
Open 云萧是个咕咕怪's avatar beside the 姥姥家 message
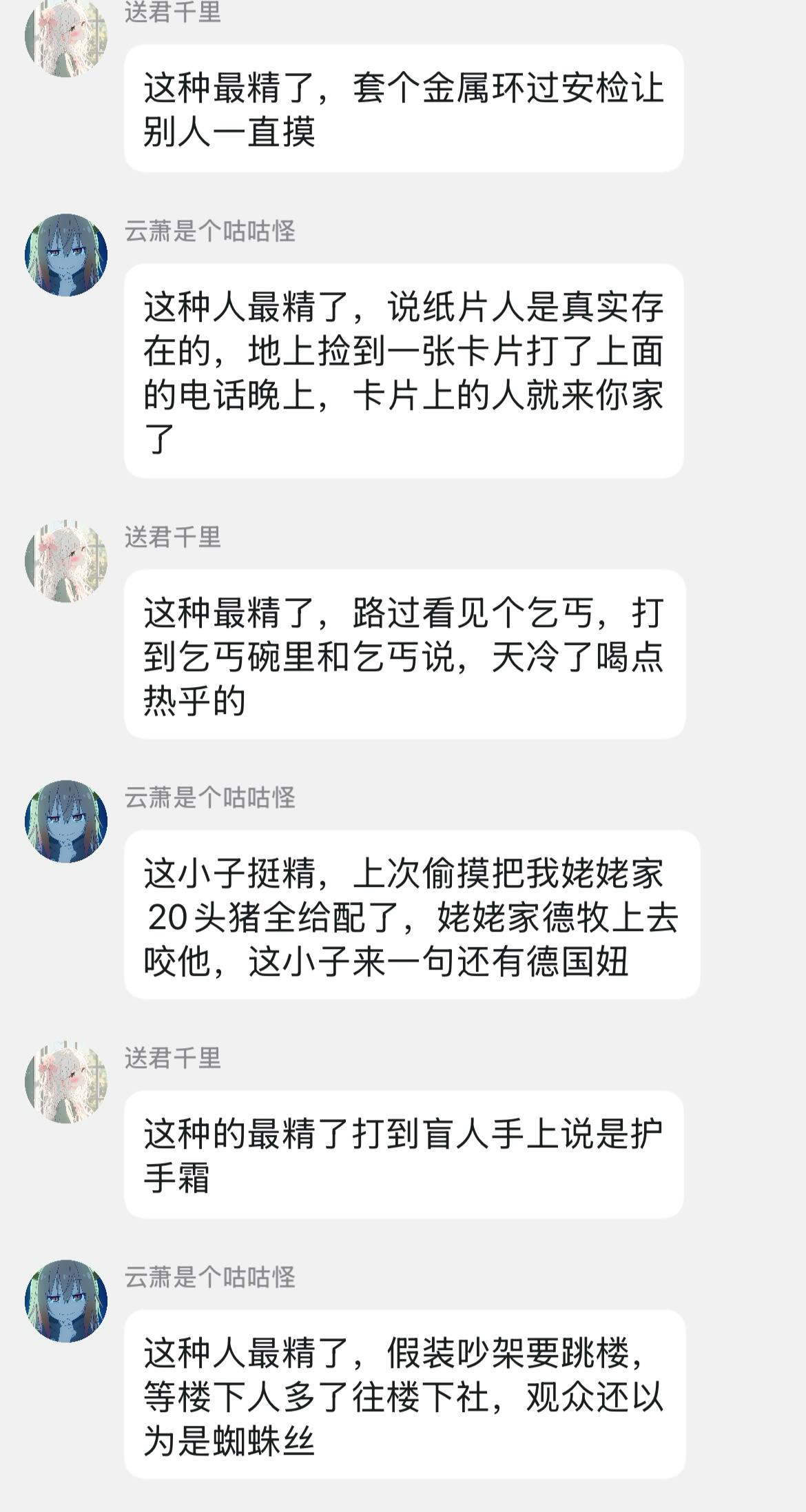pyautogui.click(x=66, y=821)
